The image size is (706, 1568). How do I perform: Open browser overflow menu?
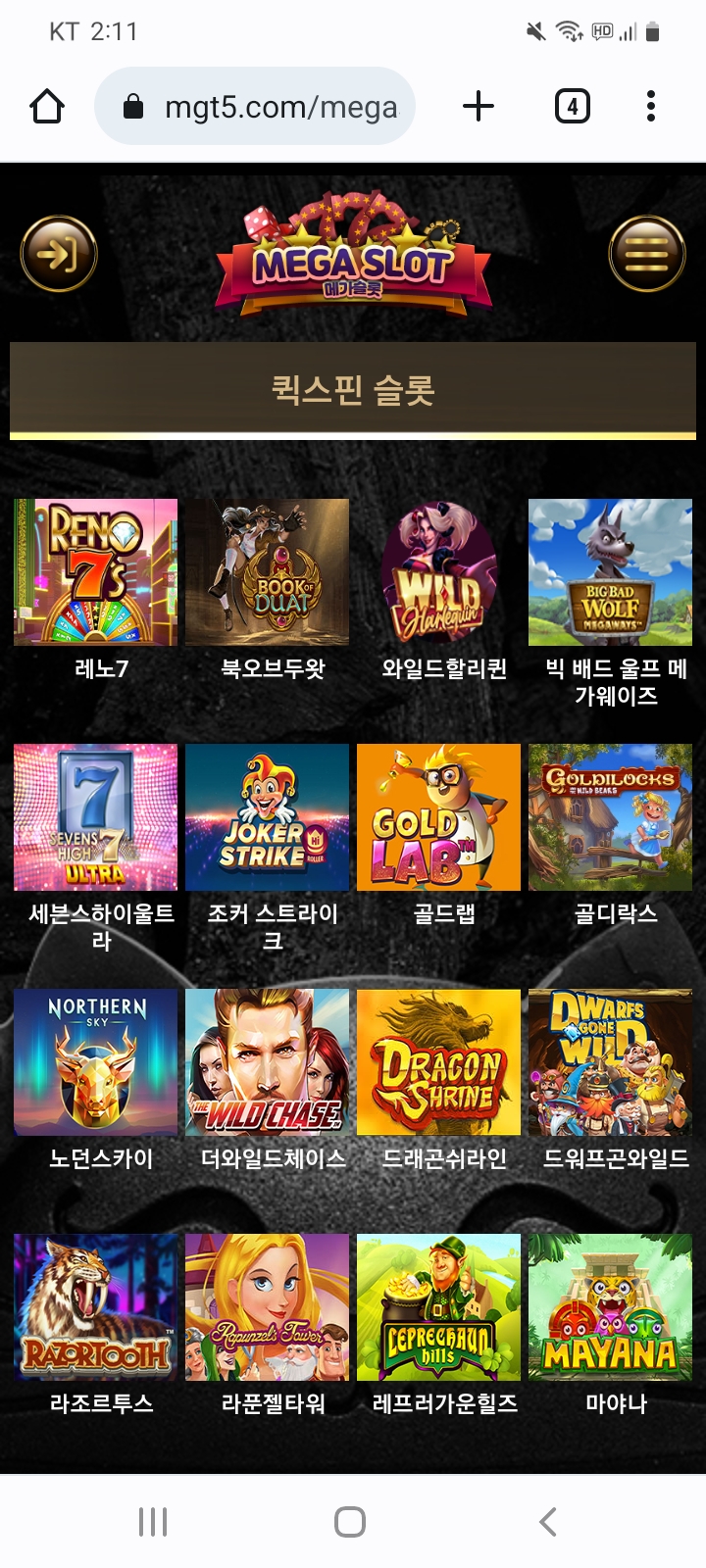tap(651, 106)
